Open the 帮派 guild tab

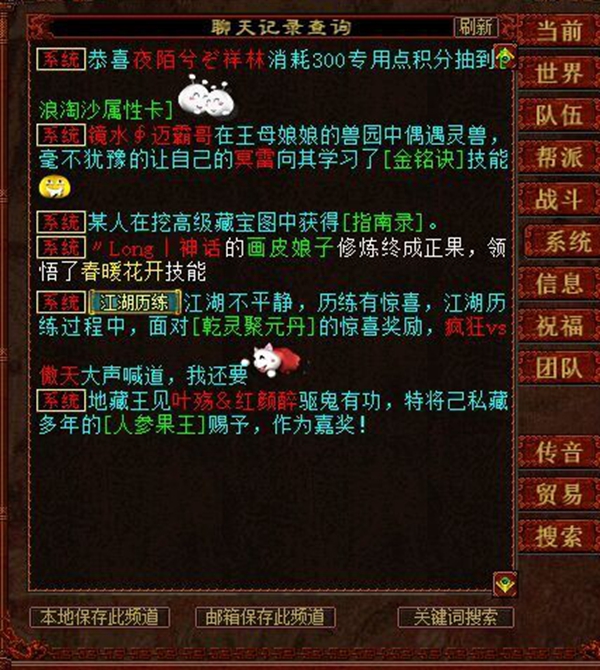(x=558, y=157)
